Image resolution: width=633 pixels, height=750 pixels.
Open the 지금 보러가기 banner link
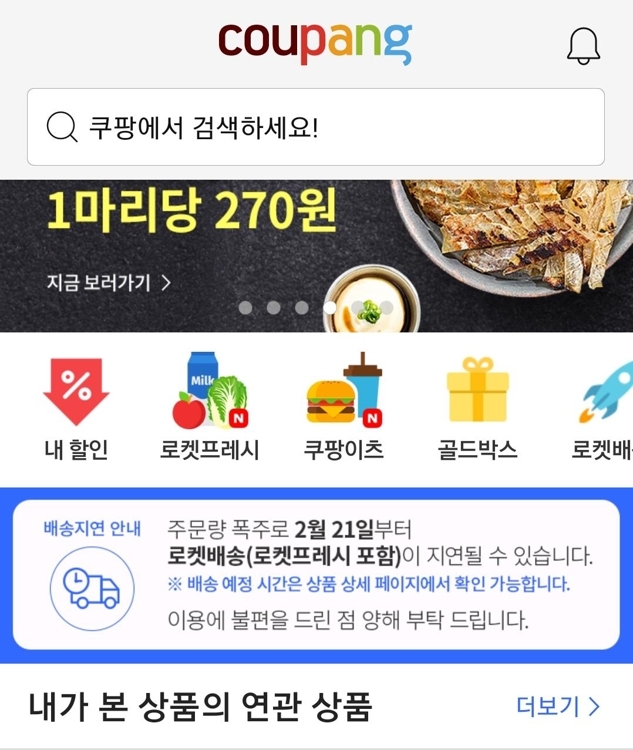(109, 283)
